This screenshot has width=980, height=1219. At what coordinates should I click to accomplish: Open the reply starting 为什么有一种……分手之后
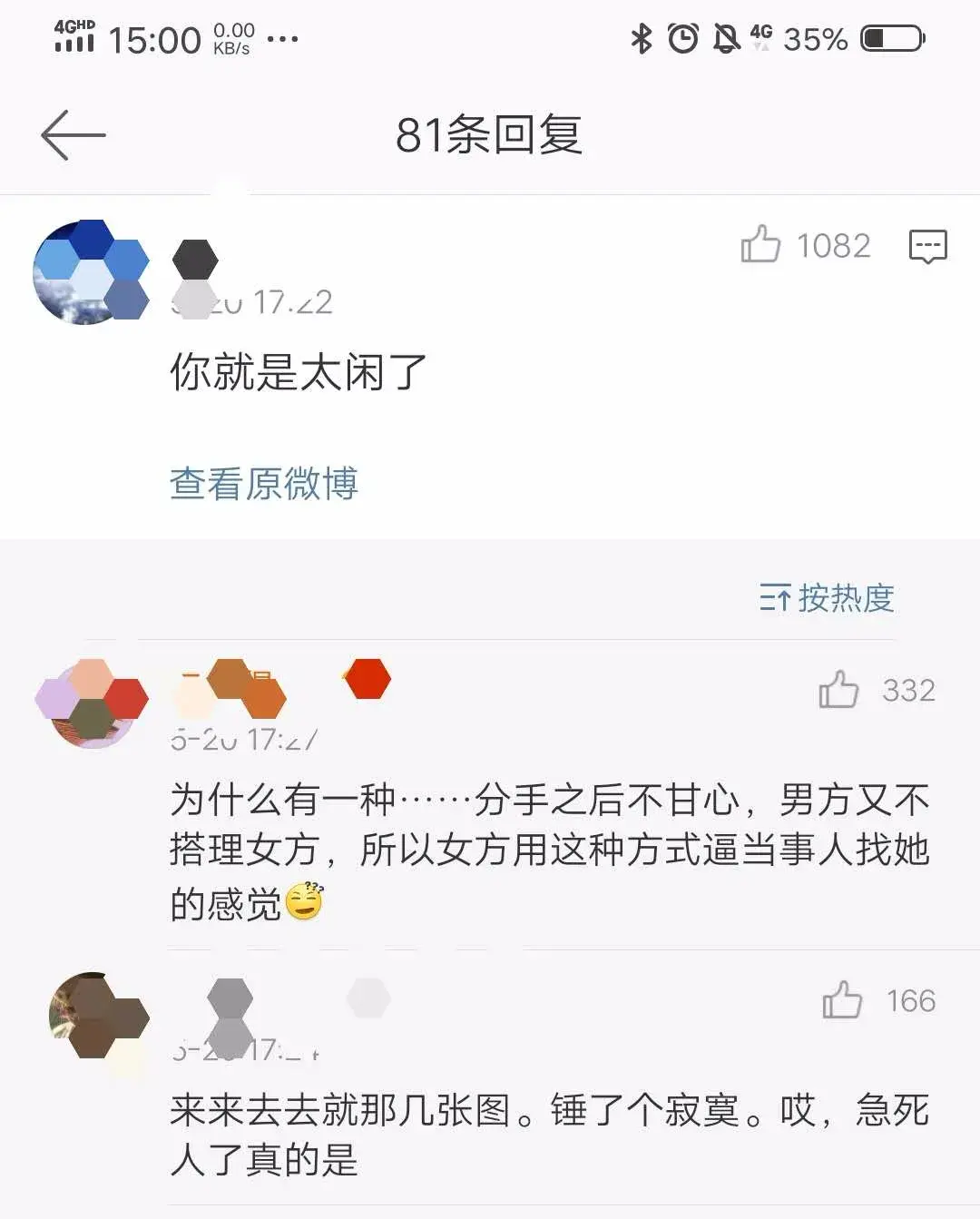pos(548,850)
